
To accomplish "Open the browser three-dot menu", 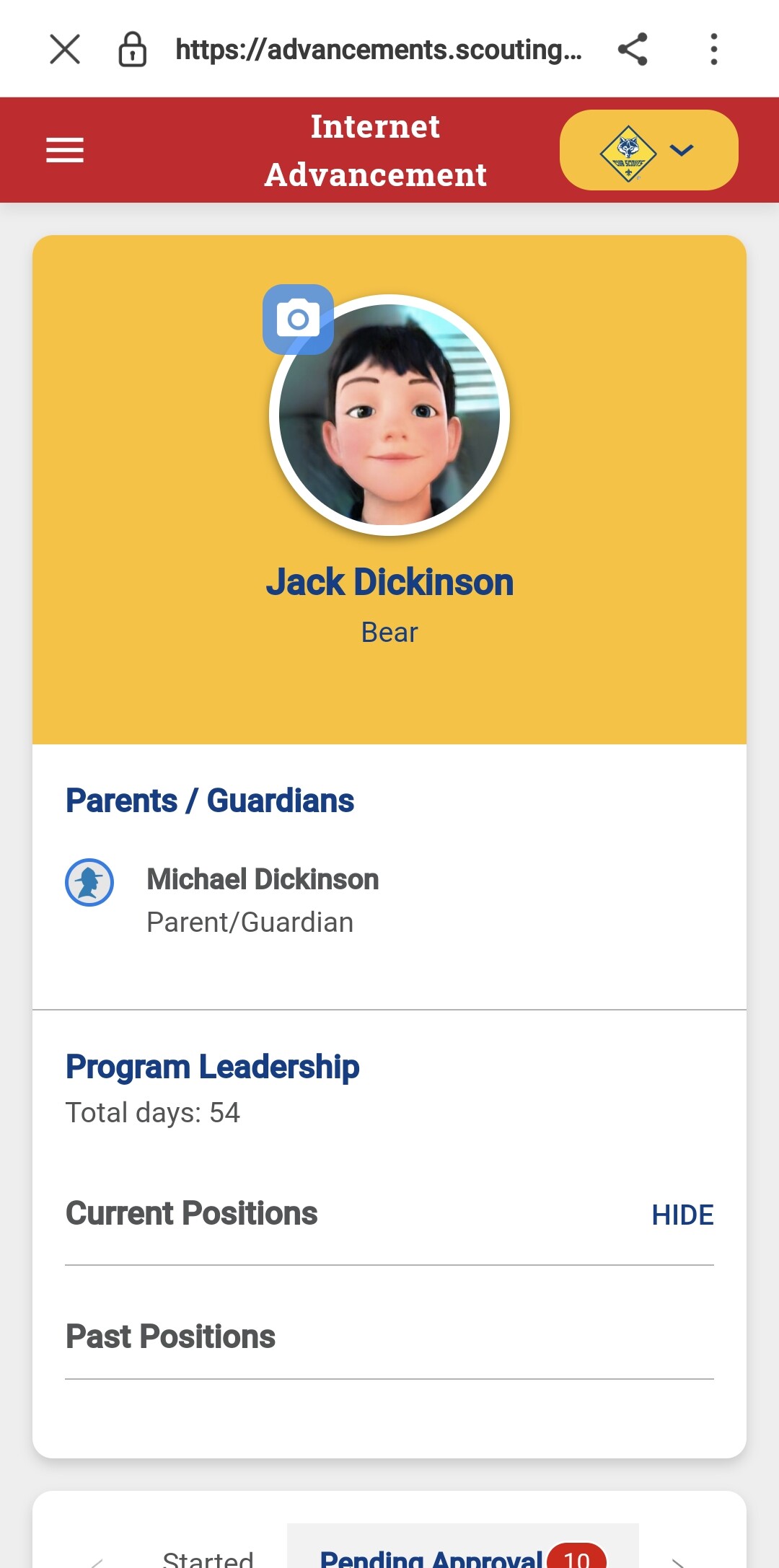I will (713, 48).
